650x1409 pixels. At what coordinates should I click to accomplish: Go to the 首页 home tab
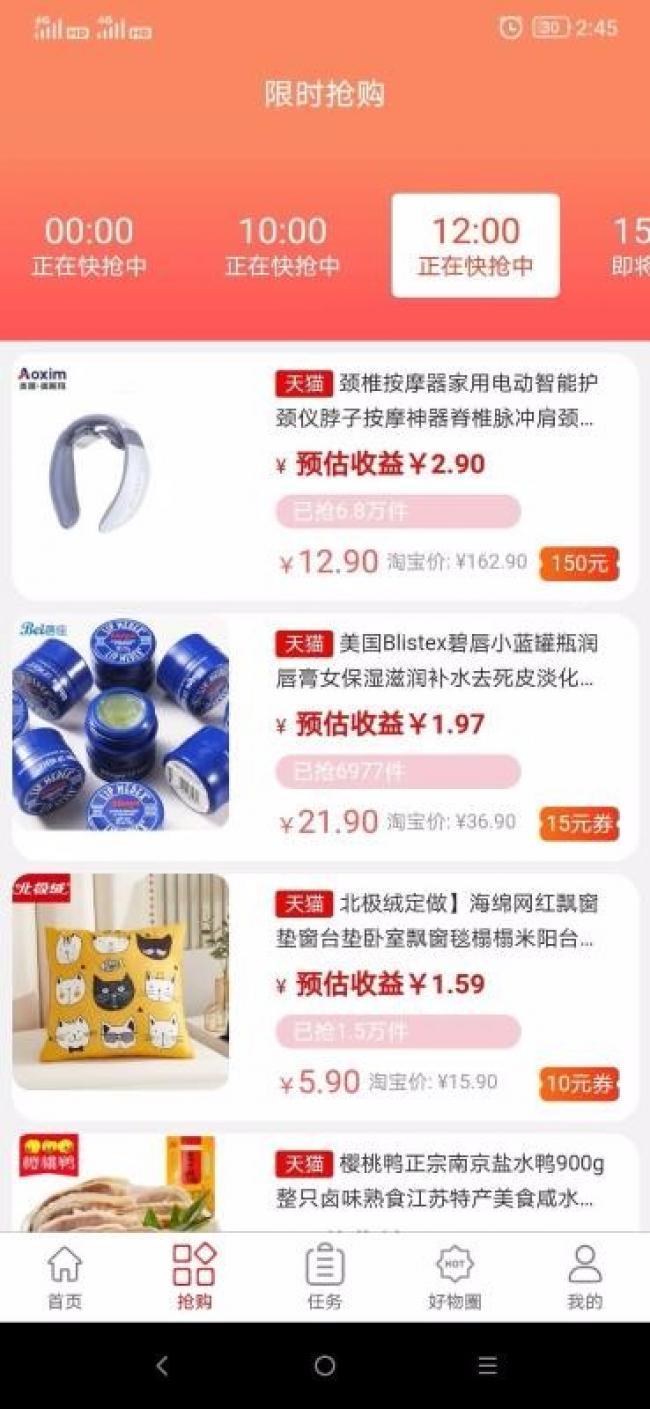point(65,1277)
